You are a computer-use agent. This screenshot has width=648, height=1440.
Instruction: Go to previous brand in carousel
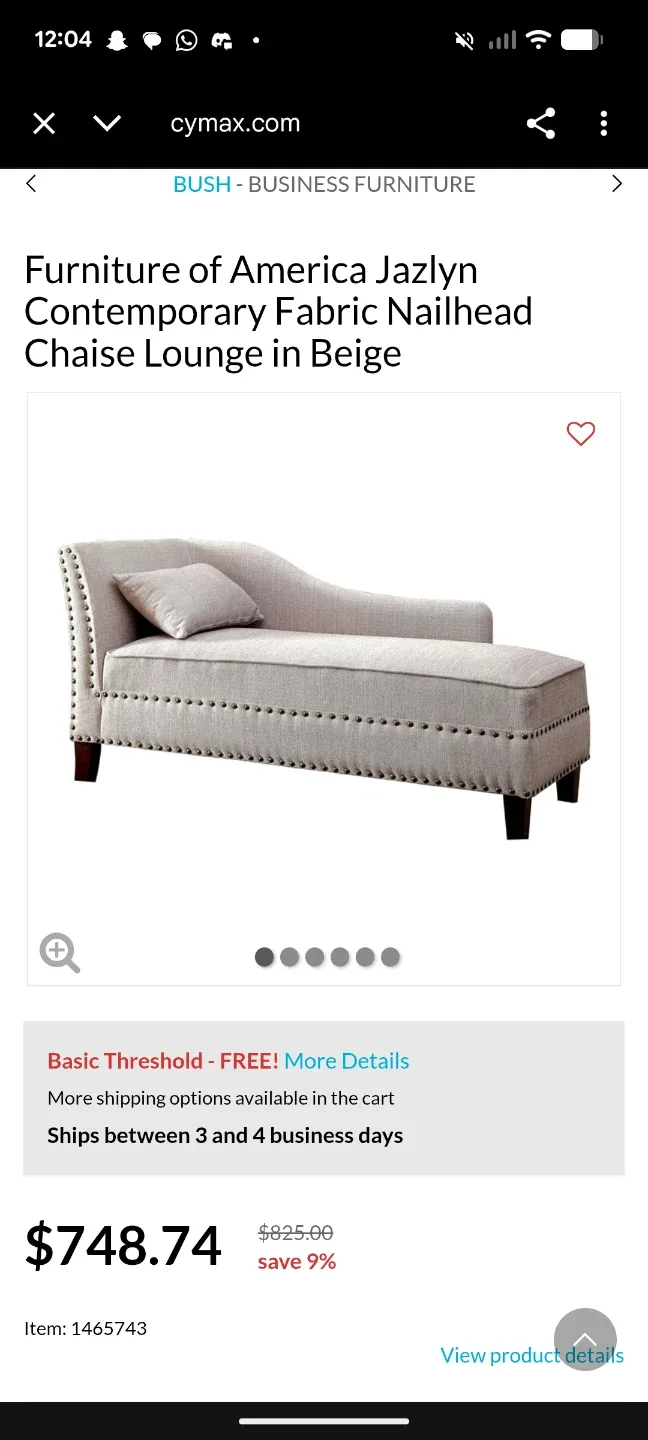click(31, 184)
